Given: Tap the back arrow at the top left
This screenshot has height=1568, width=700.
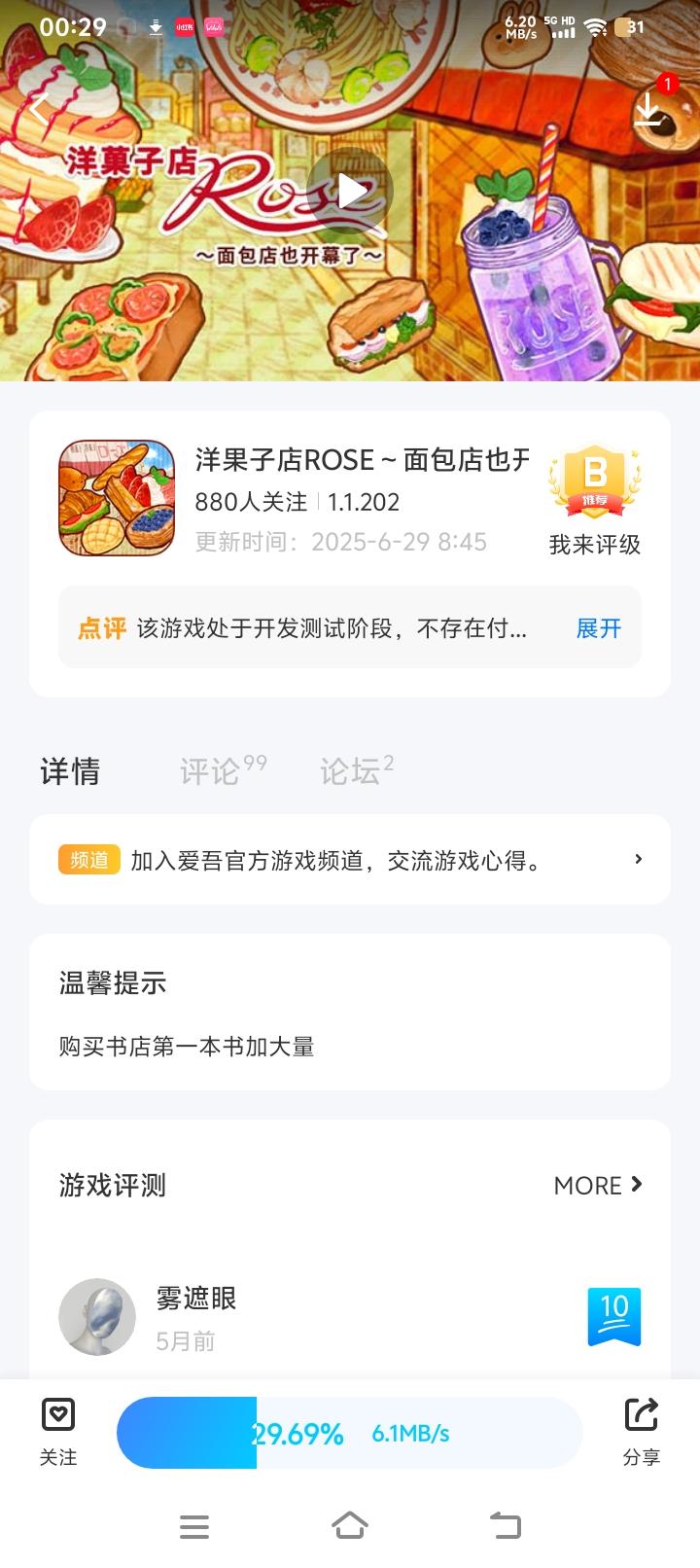Looking at the screenshot, I should [x=37, y=109].
